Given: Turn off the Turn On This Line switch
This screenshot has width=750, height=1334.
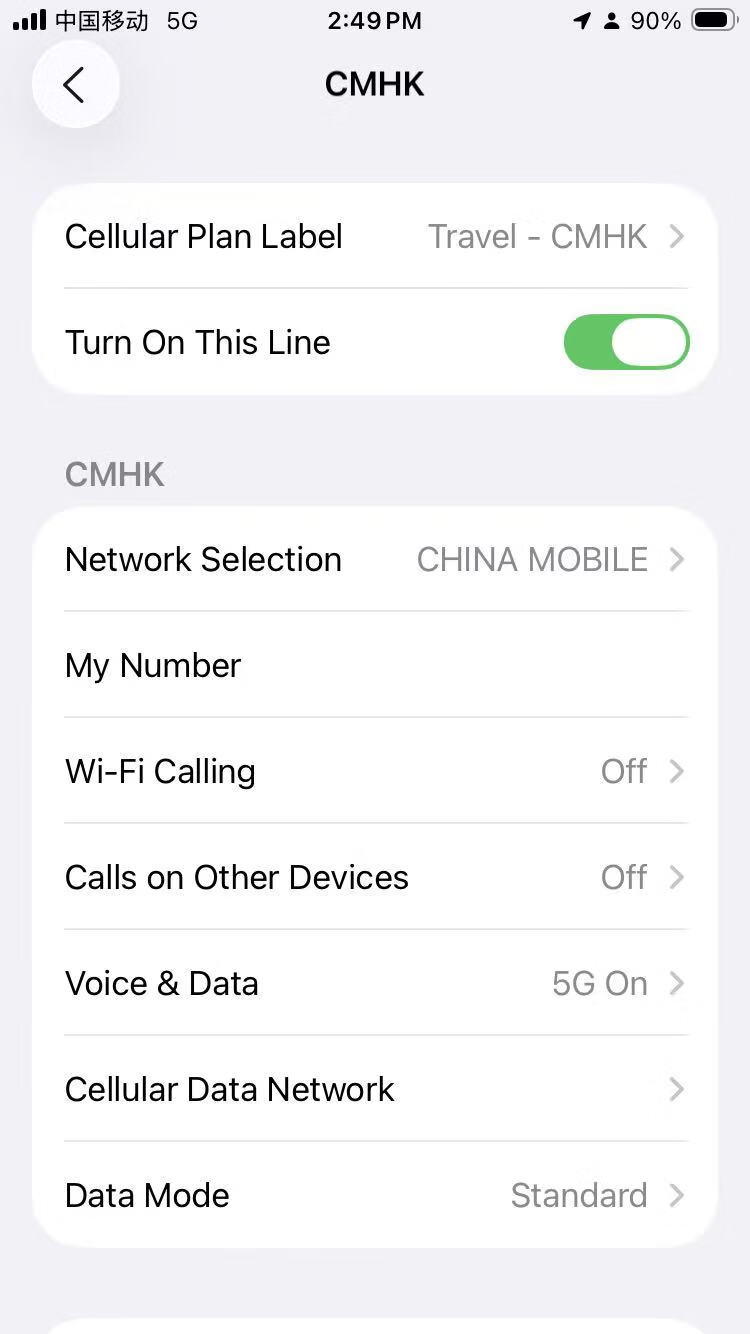Looking at the screenshot, I should 626,343.
